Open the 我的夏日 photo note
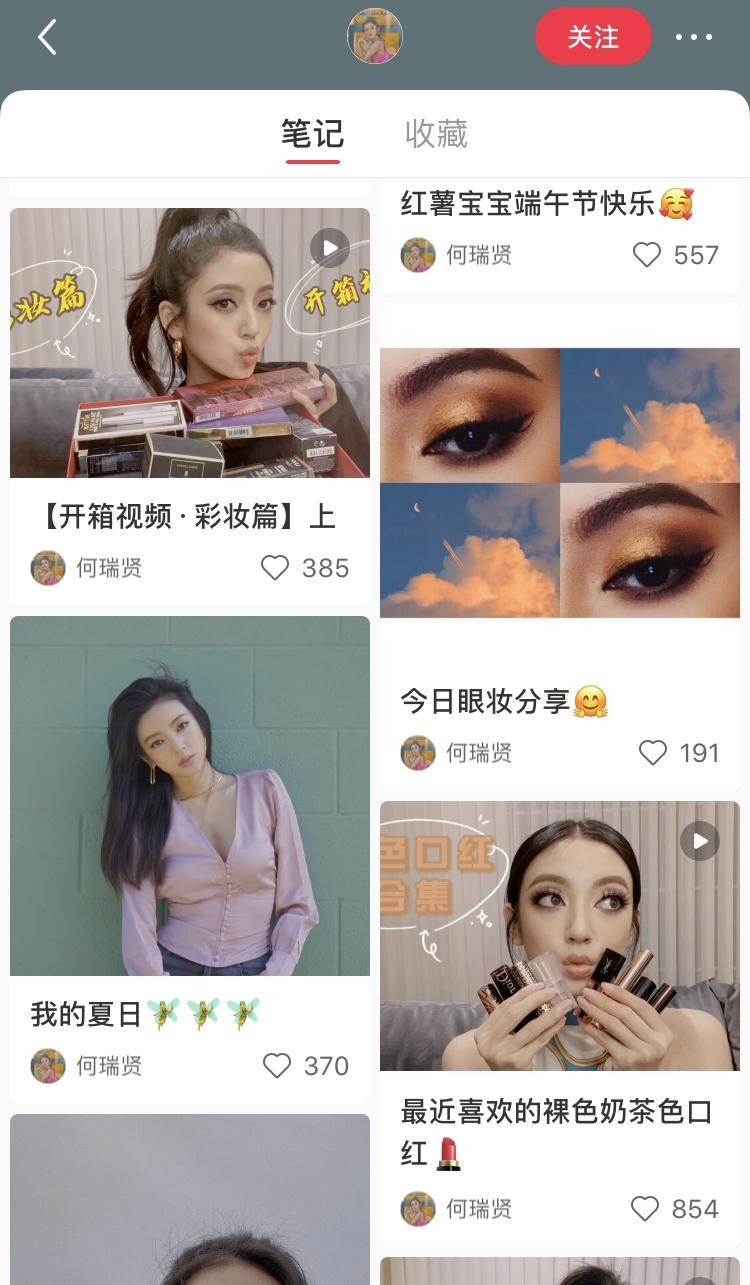This screenshot has height=1285, width=750. tap(190, 795)
